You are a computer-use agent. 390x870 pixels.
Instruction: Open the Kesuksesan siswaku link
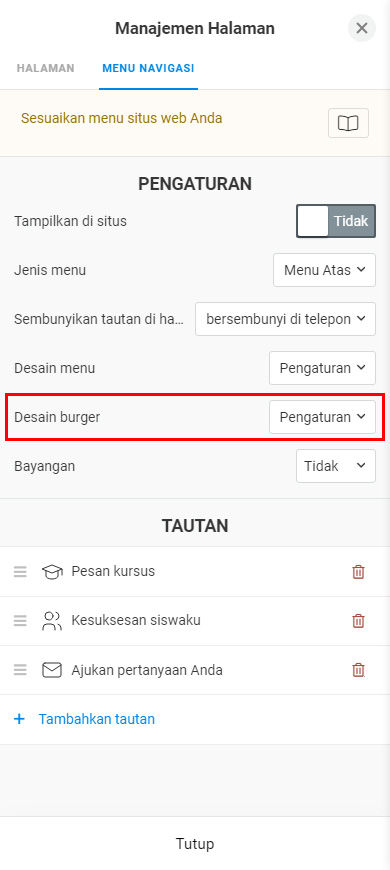(x=136, y=620)
